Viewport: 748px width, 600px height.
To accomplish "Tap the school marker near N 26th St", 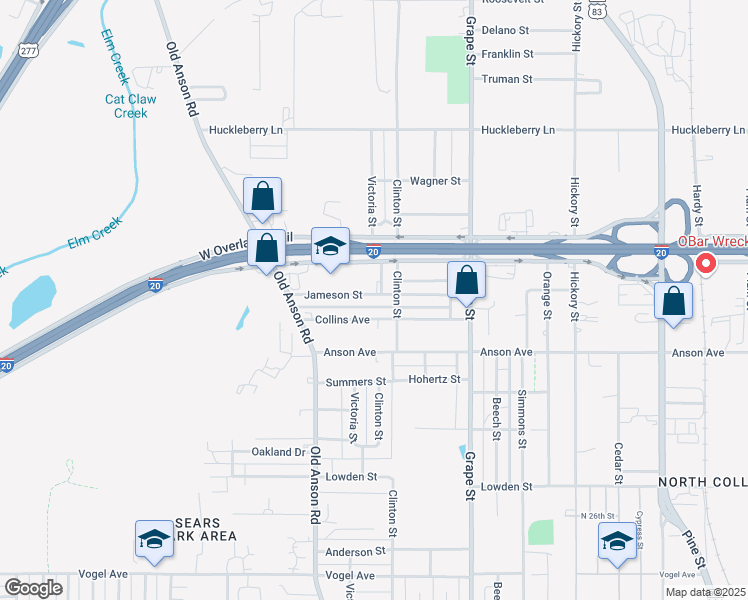I will [x=616, y=543].
